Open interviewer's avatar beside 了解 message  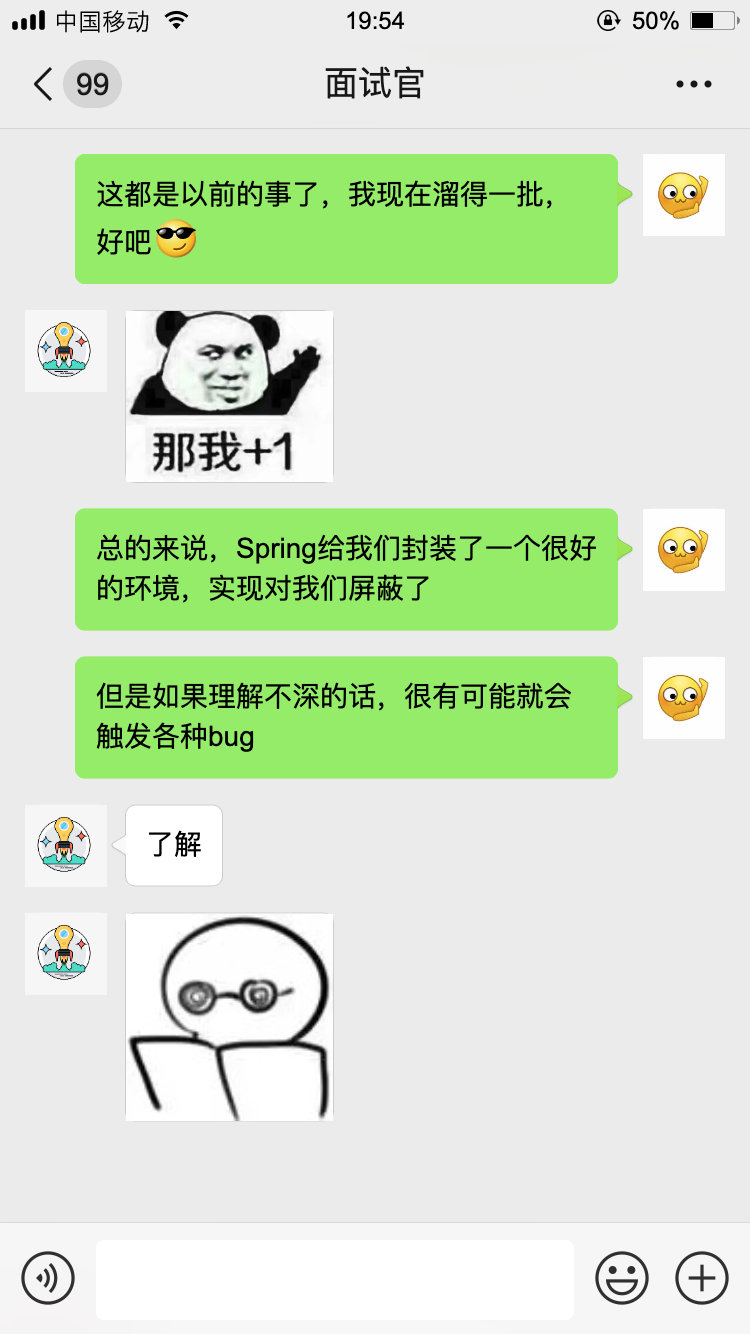click(x=65, y=845)
